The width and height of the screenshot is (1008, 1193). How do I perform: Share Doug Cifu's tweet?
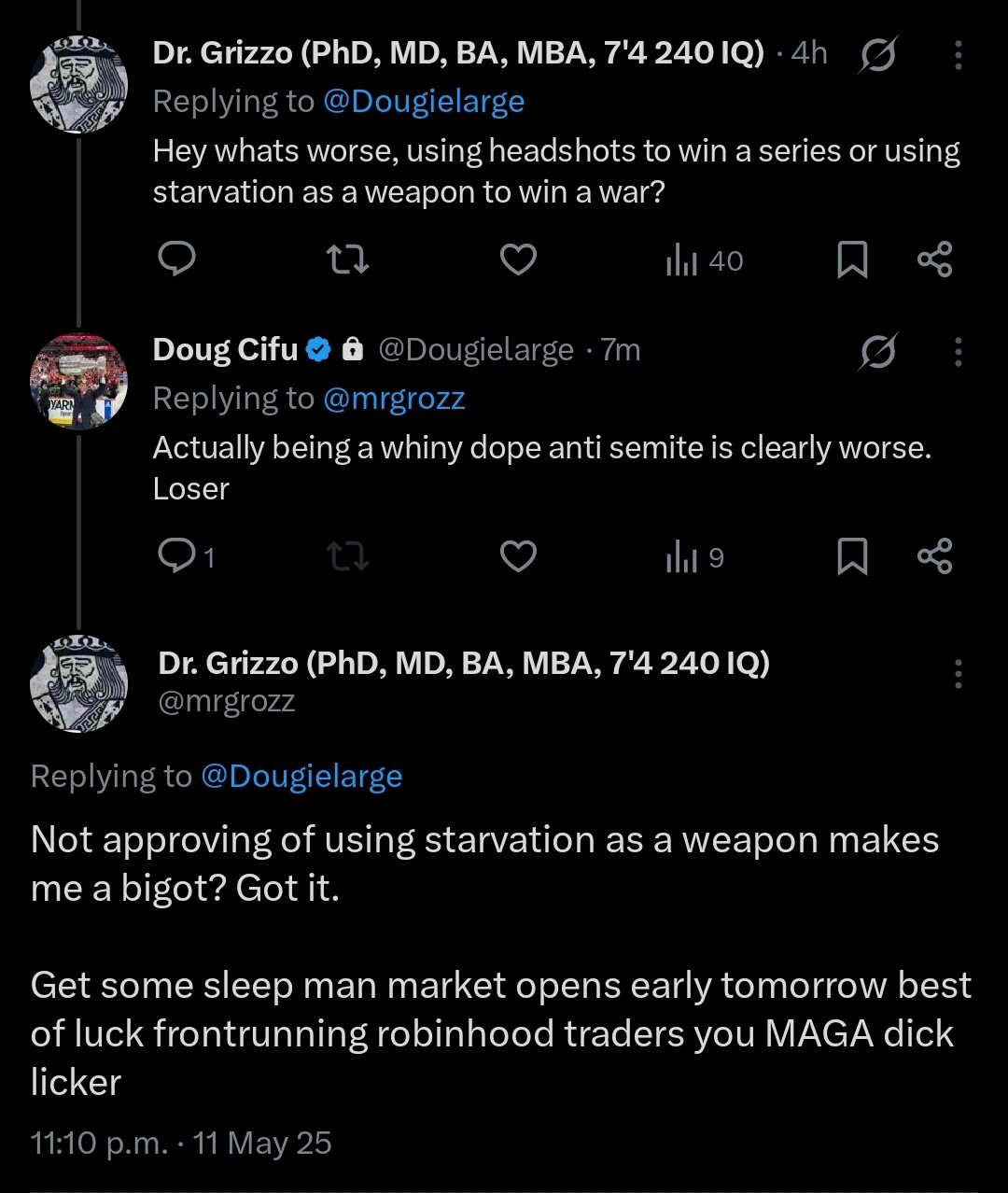coord(934,556)
